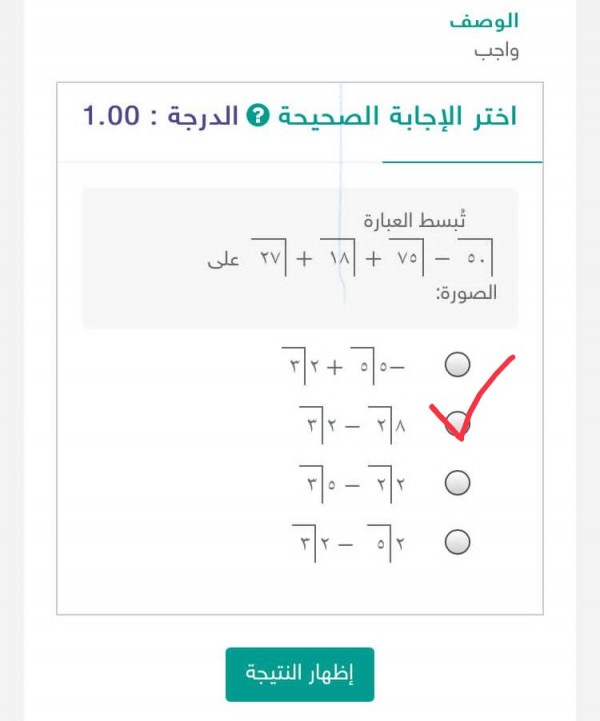
Task: Tap the إظهار النتيجة button
Action: (299, 674)
